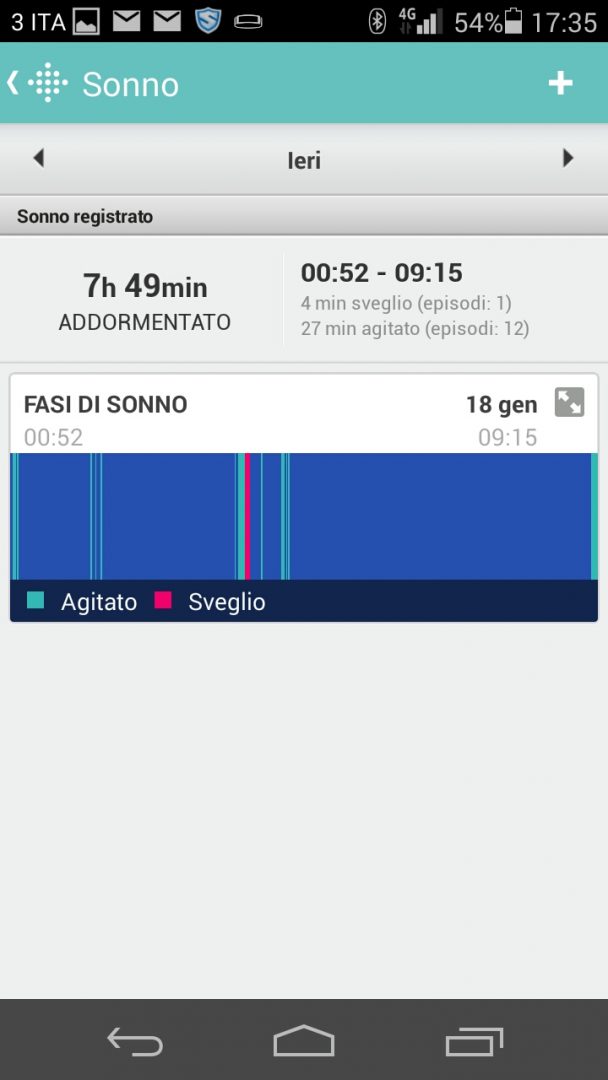Go back via the Fitbit logo arrow
608x1080 pixels.
(35, 83)
